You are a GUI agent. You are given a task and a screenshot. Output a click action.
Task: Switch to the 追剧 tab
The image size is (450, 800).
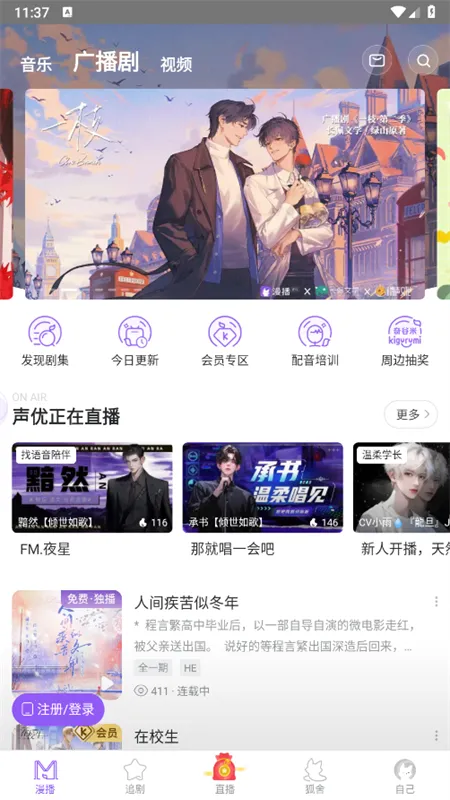point(135,776)
